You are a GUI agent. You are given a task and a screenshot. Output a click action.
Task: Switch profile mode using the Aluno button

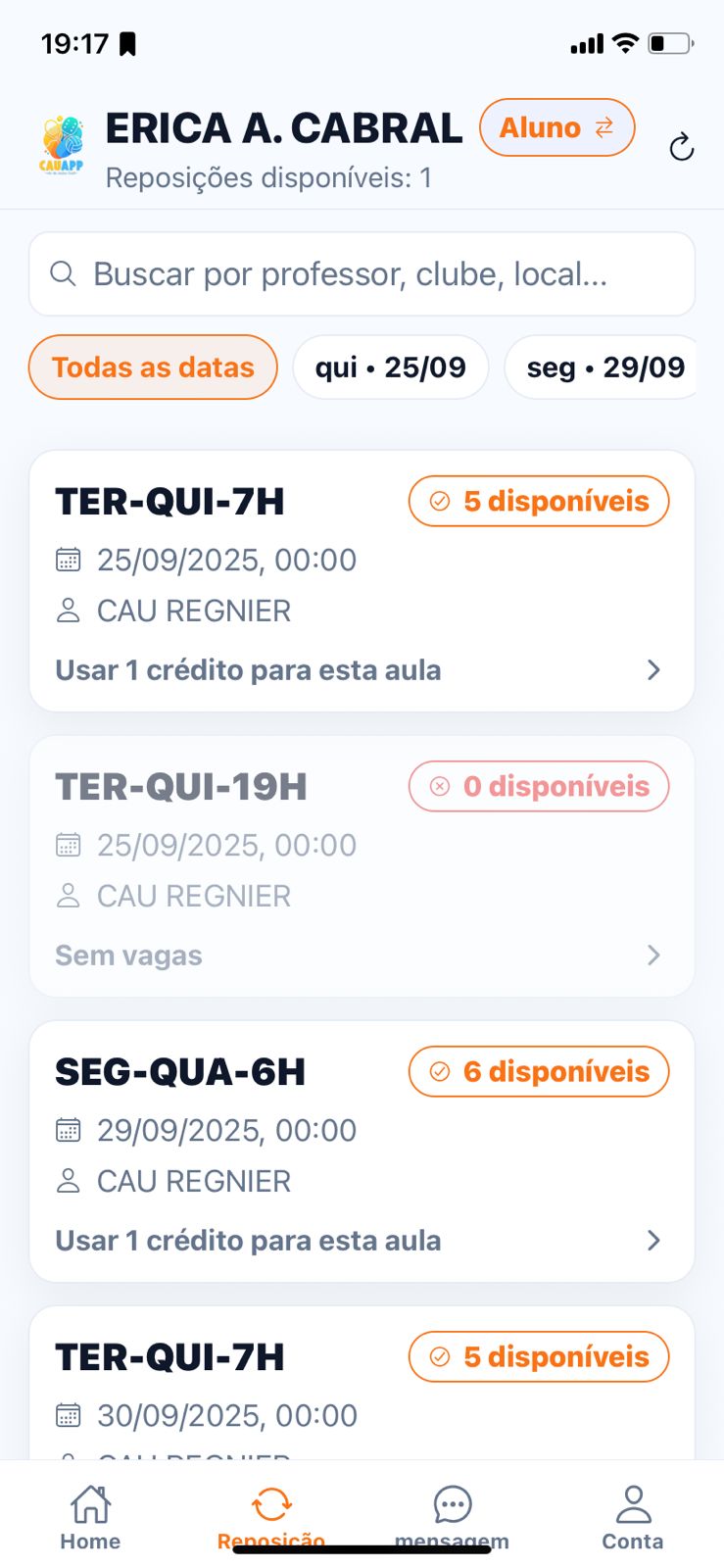pyautogui.click(x=555, y=127)
